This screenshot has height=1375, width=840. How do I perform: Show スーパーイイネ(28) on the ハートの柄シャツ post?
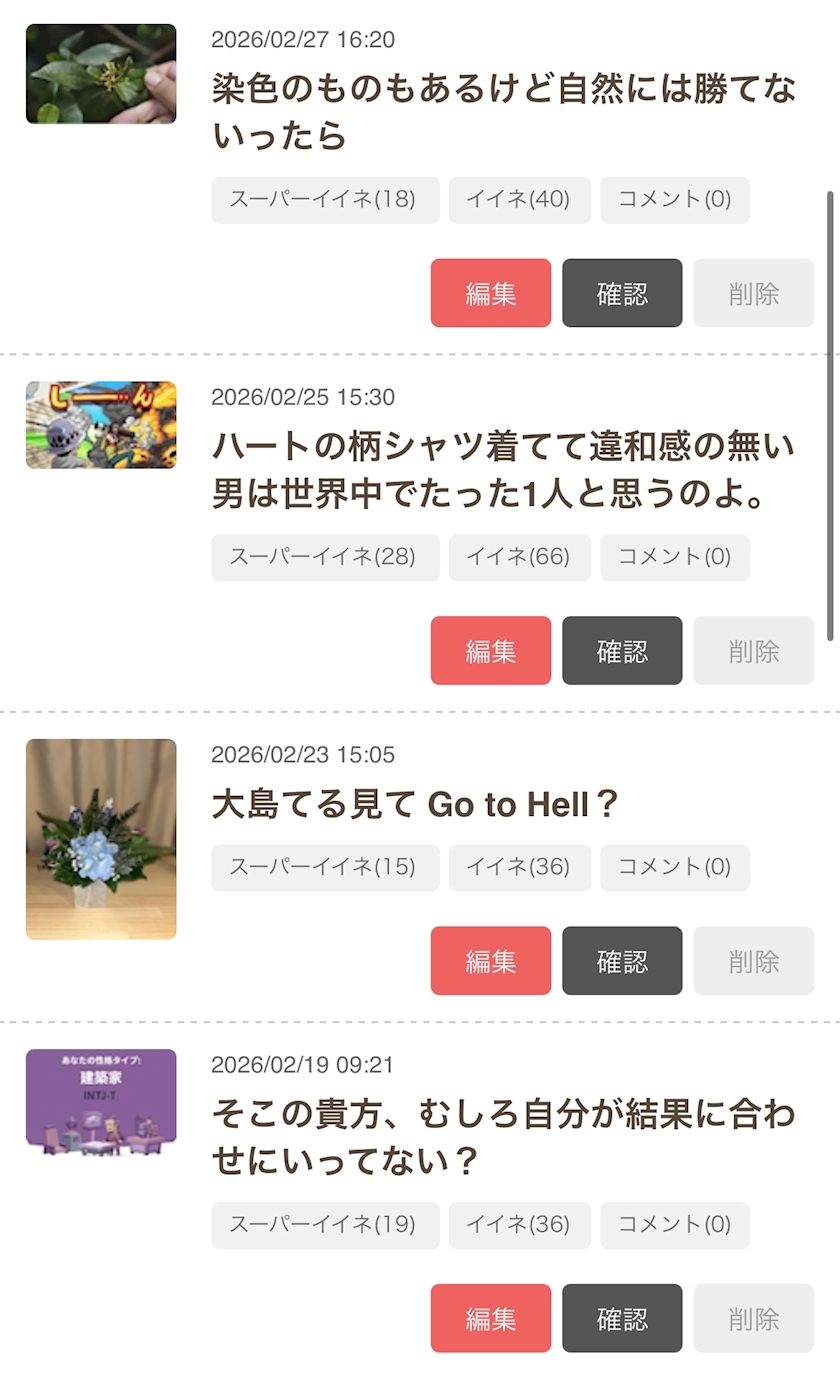pos(325,557)
